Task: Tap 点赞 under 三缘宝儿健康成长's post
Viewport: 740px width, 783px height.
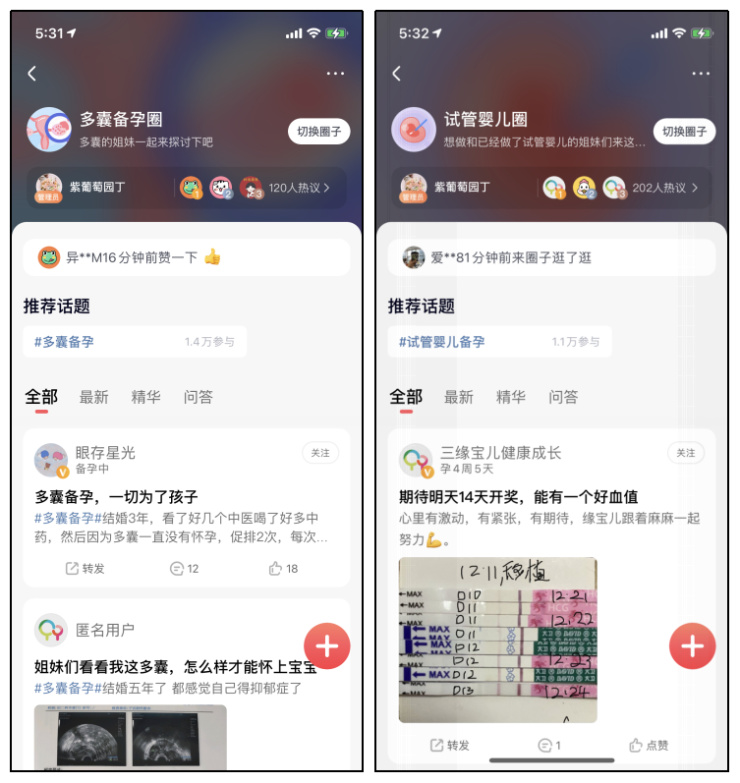Action: (649, 745)
